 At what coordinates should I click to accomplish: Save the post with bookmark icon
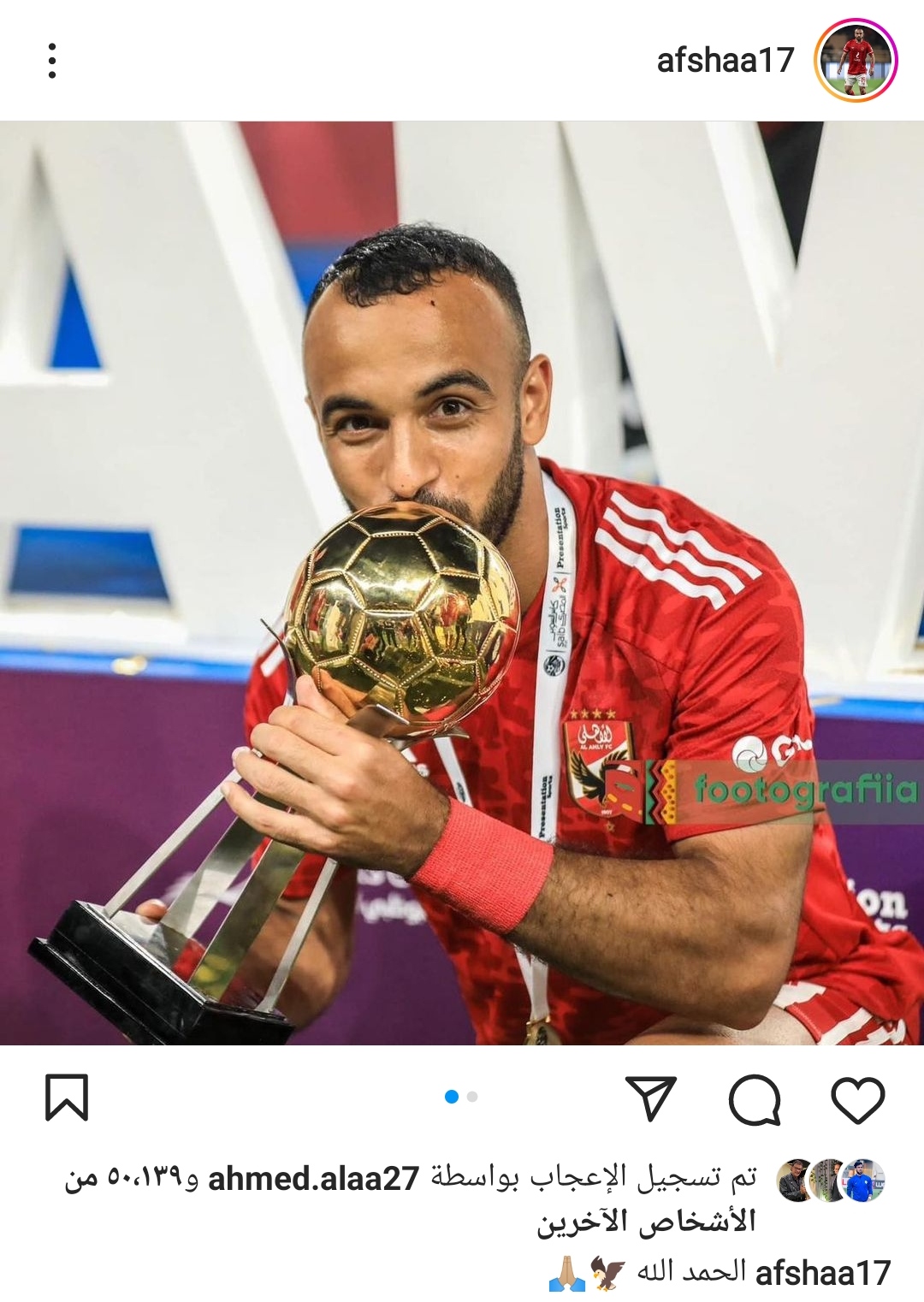tap(67, 1098)
